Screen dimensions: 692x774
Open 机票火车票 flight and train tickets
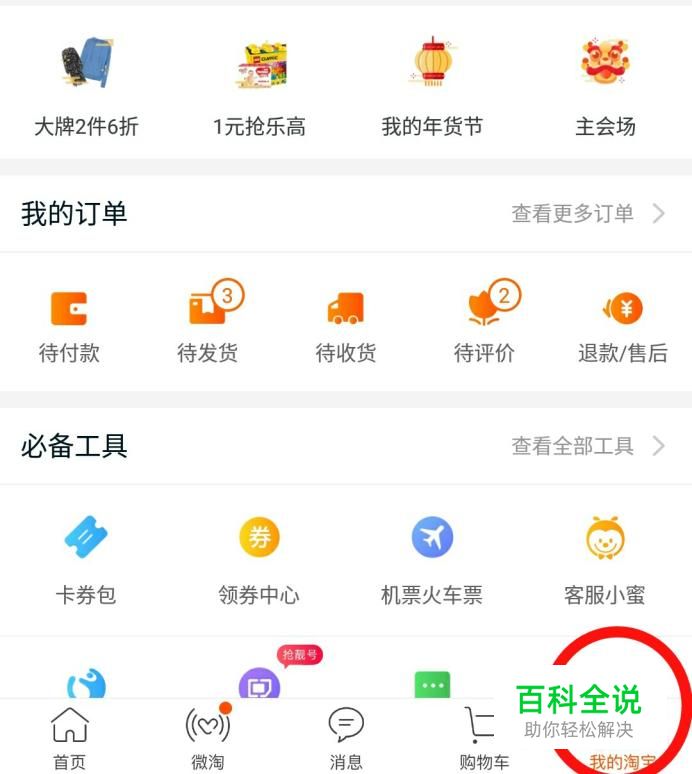pos(432,560)
